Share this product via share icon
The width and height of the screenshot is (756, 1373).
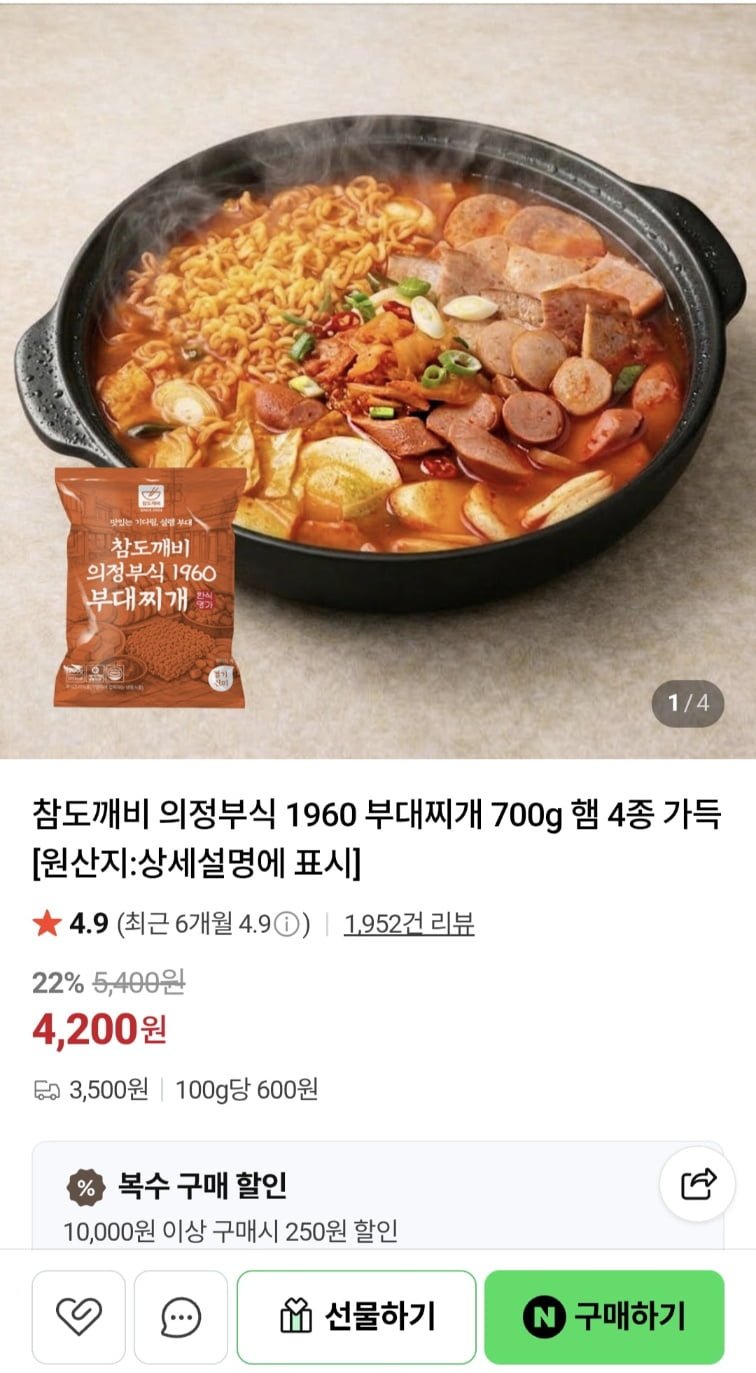[x=698, y=1184]
